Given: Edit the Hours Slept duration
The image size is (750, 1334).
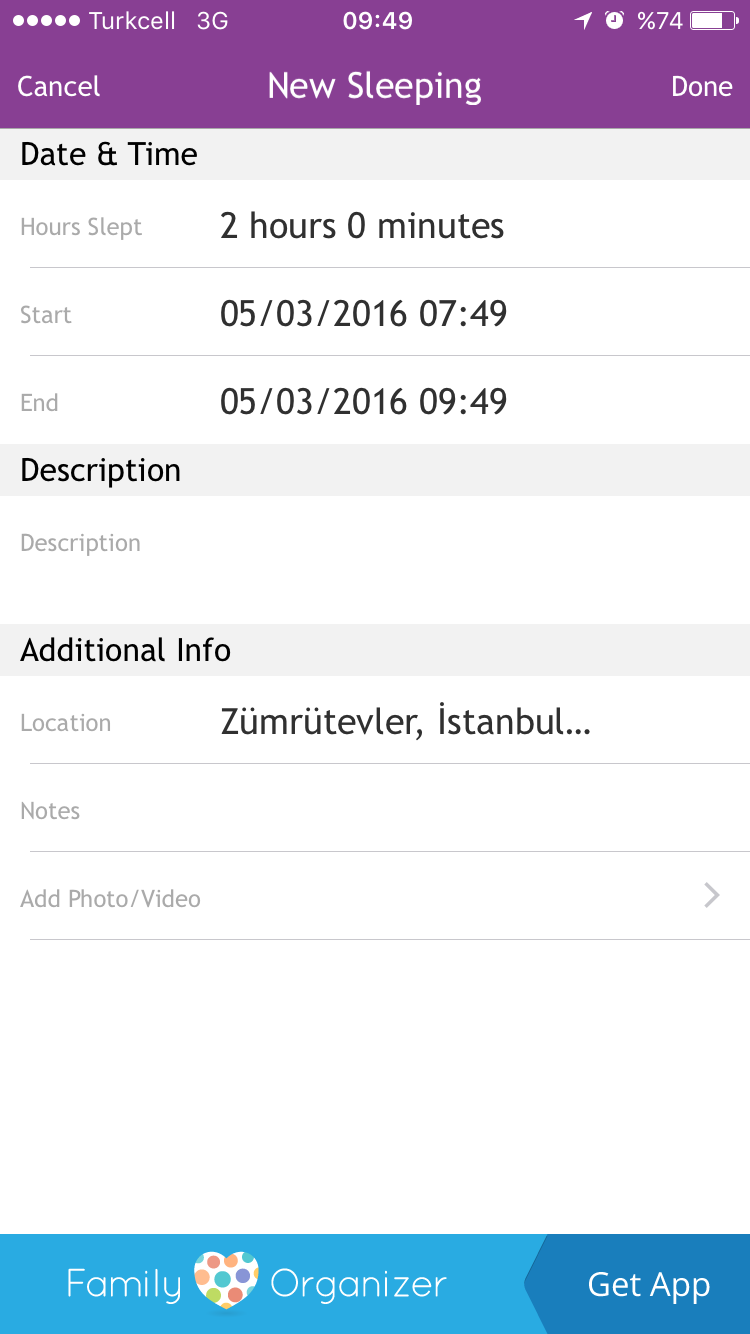Looking at the screenshot, I should (362, 226).
